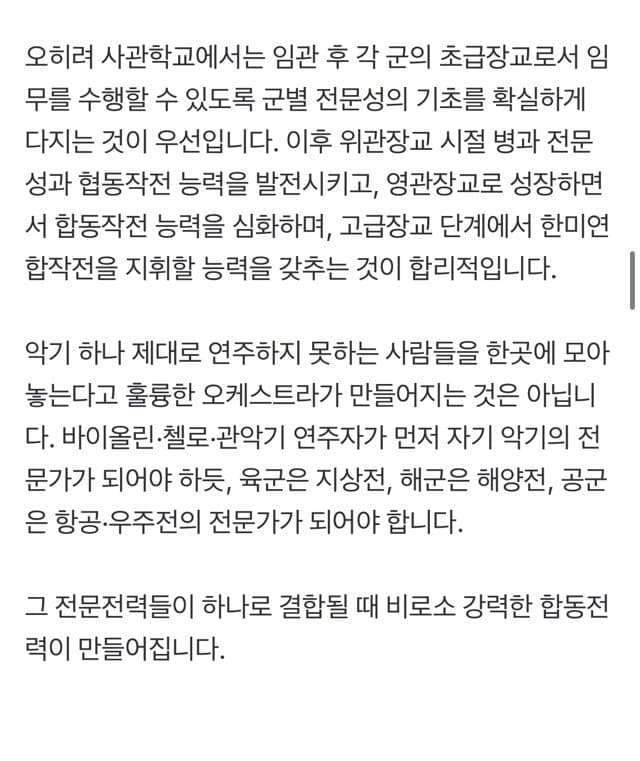Tap the scrollbar handle at right edge
The image size is (640, 761).
(632, 281)
